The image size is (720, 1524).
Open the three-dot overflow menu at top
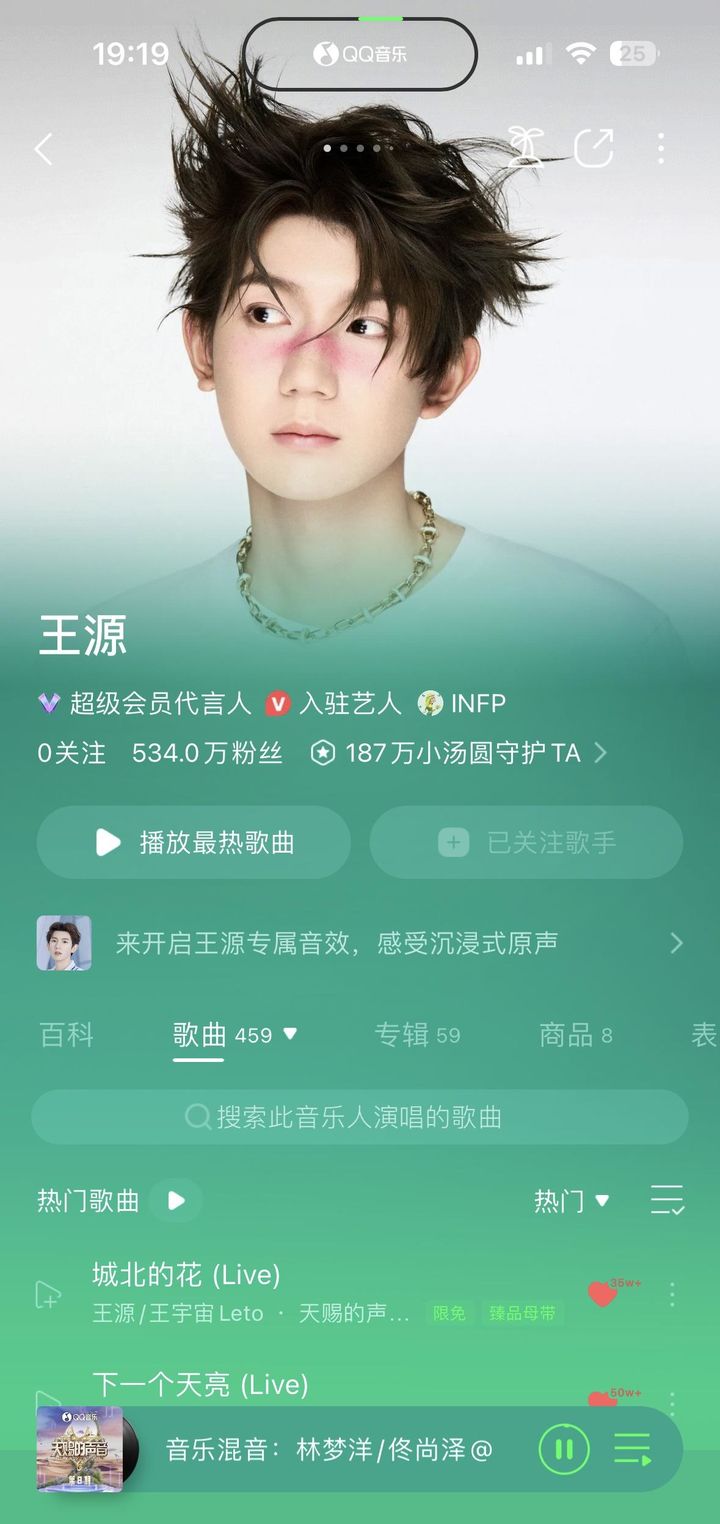click(x=661, y=149)
